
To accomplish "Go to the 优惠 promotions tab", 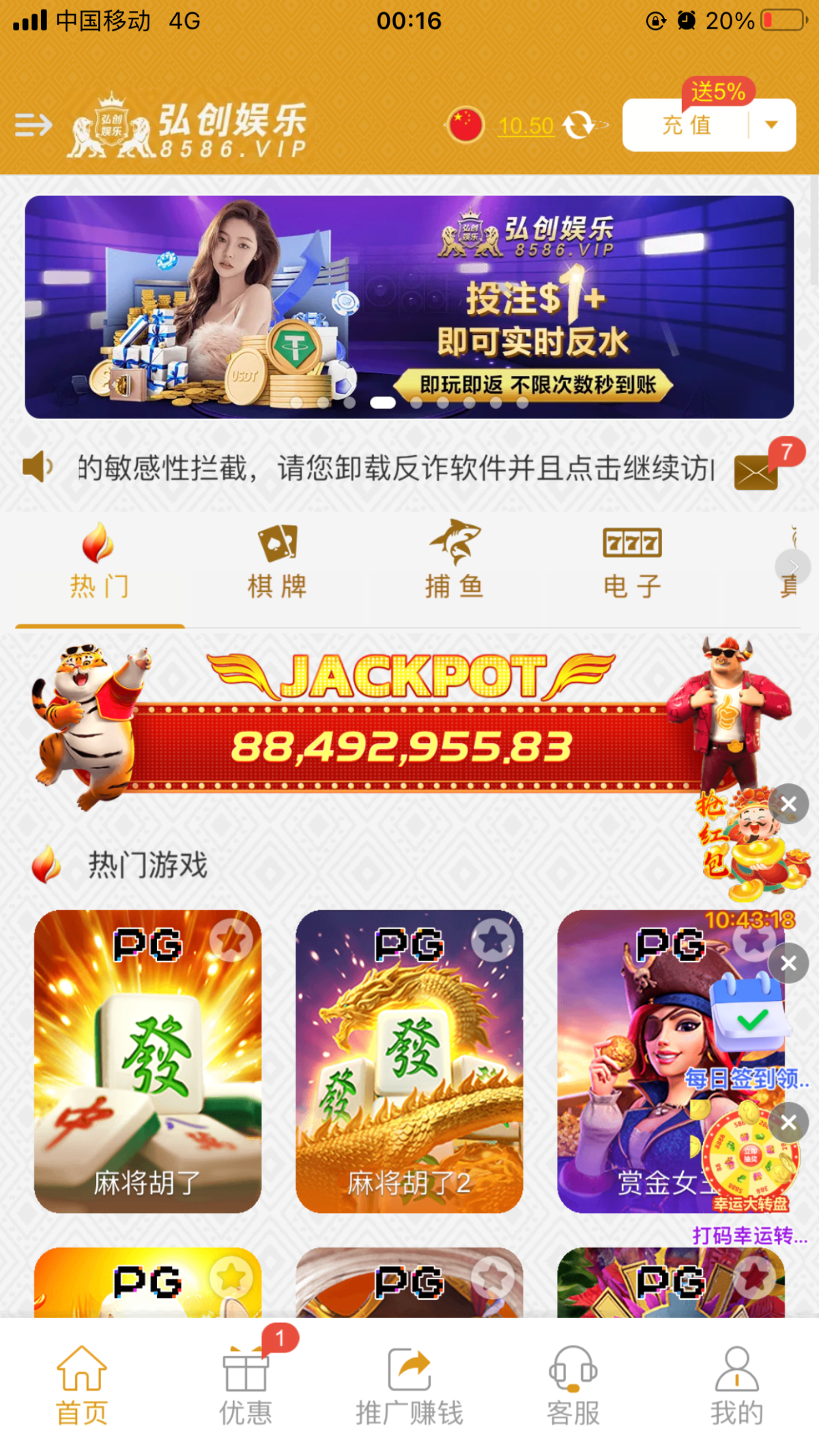I will pos(245,1386).
